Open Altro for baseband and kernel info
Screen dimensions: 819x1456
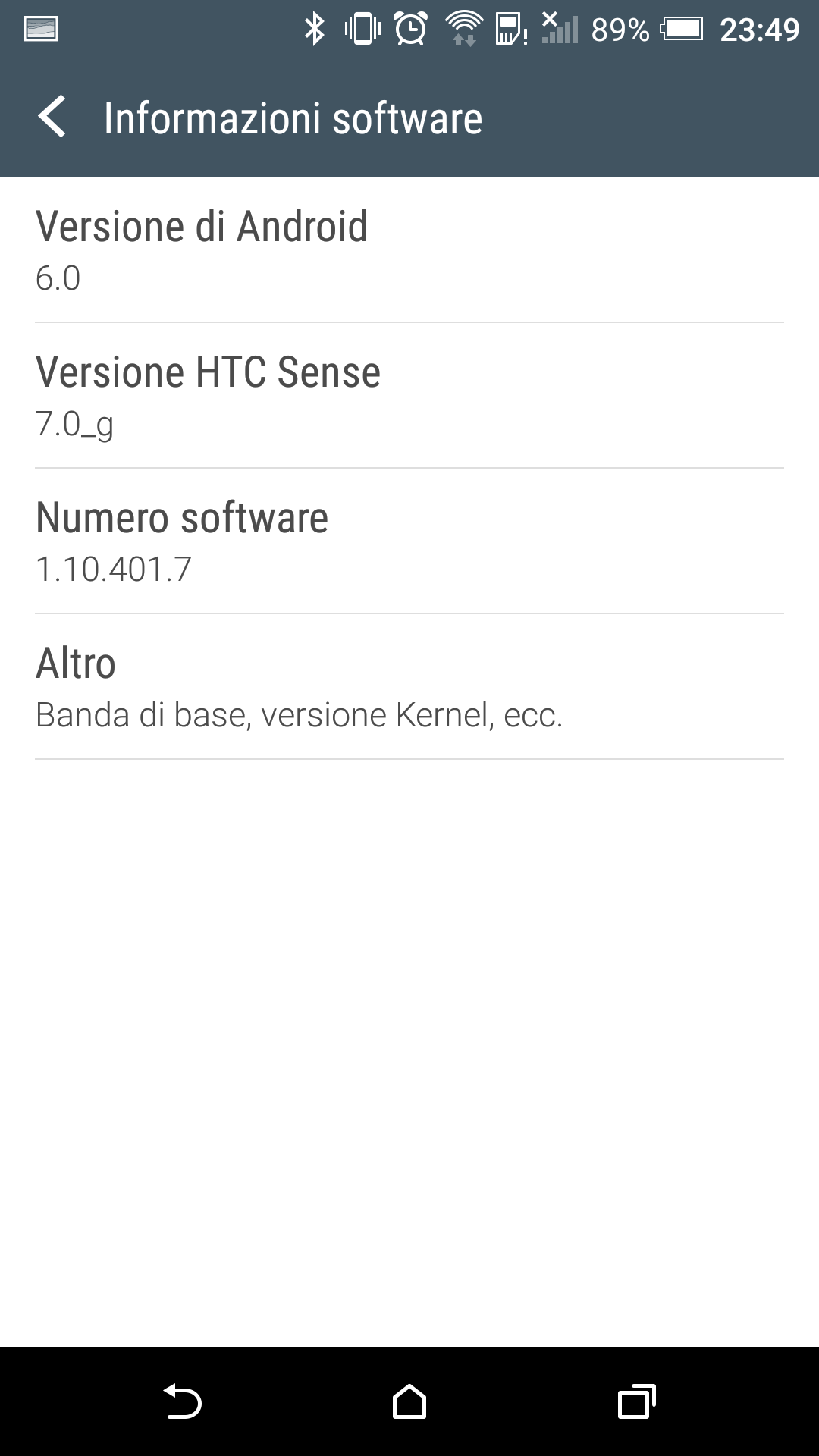tap(409, 687)
